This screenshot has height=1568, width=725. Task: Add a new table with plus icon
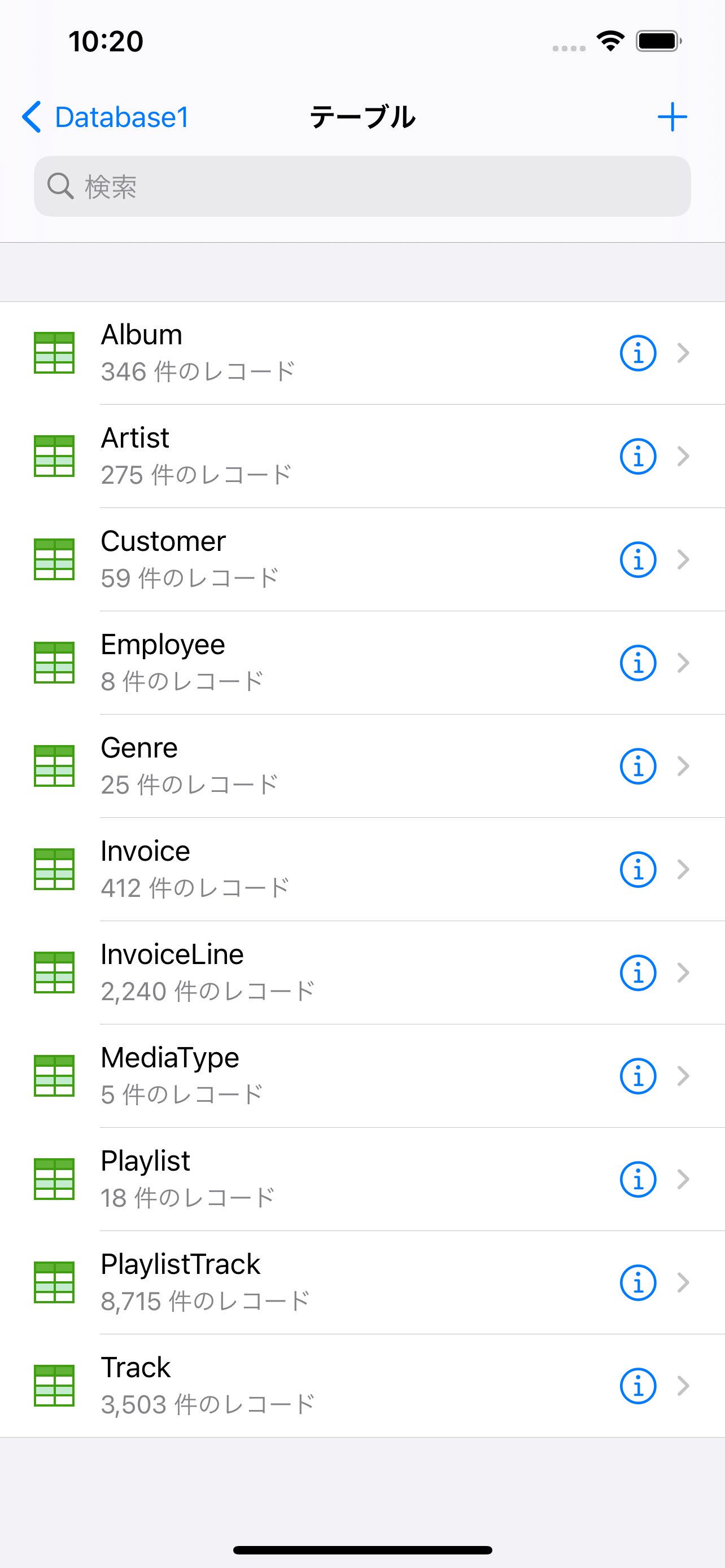(672, 117)
